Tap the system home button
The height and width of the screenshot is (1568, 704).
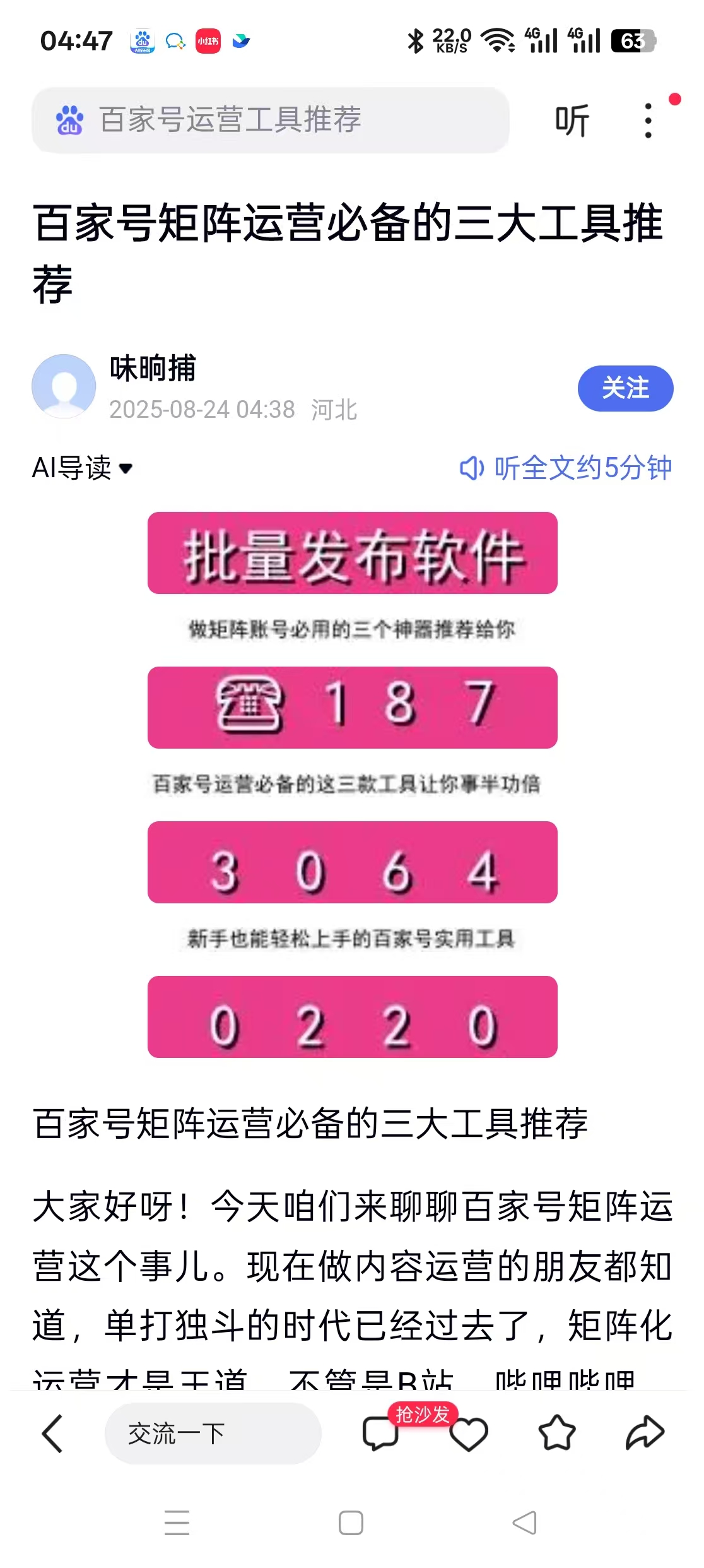[x=351, y=1523]
